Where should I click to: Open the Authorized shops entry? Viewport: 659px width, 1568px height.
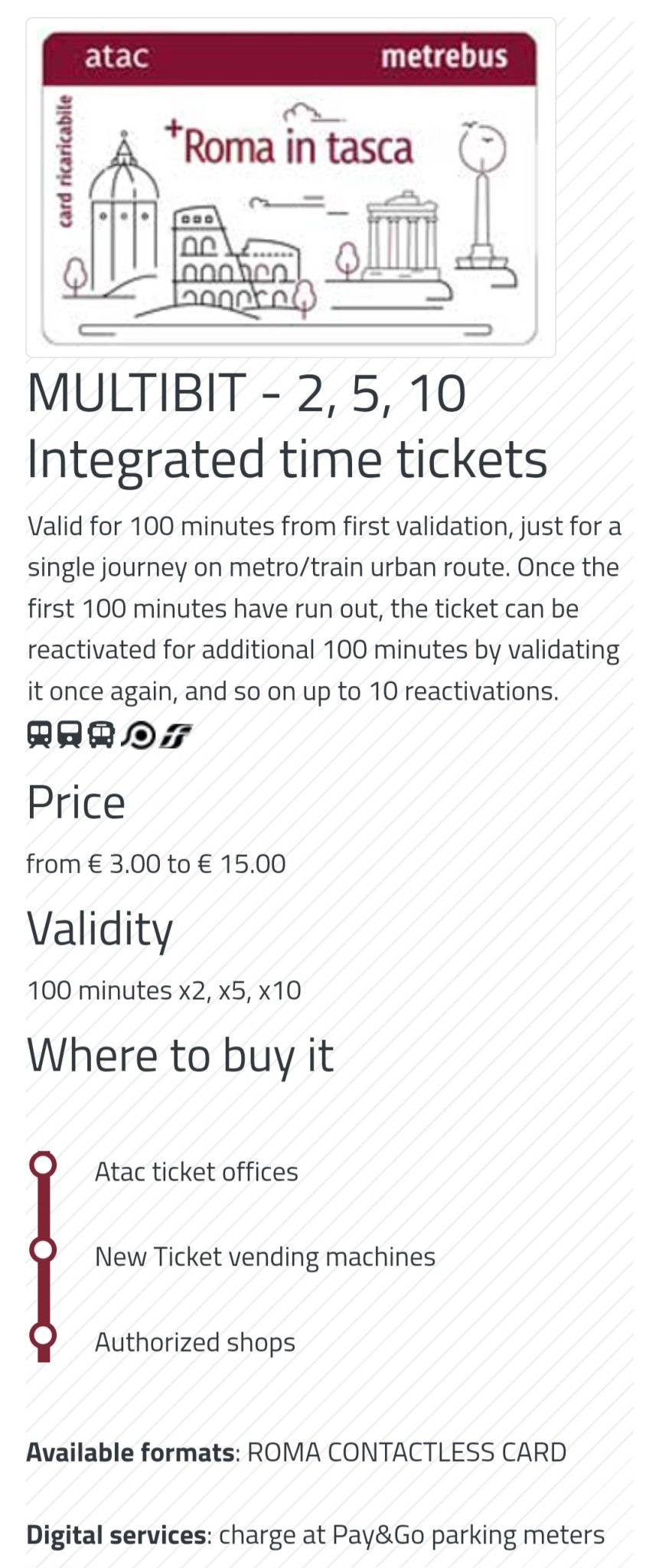pyautogui.click(x=194, y=1341)
